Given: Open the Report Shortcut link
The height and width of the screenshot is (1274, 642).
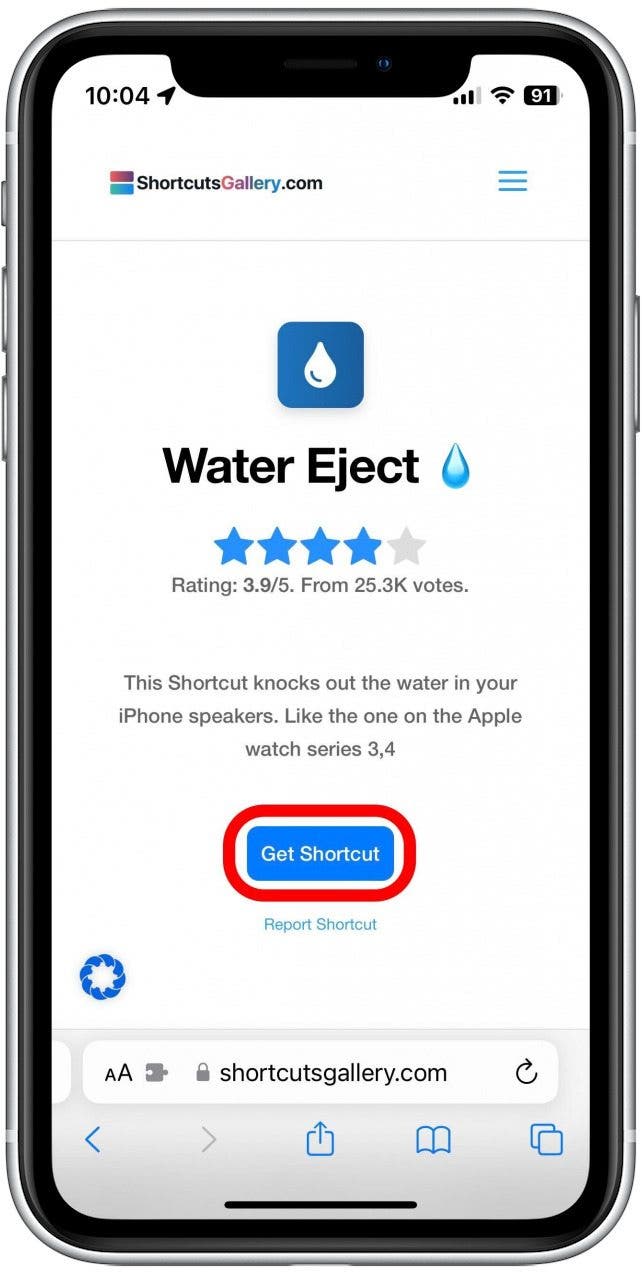Looking at the screenshot, I should [x=320, y=924].
